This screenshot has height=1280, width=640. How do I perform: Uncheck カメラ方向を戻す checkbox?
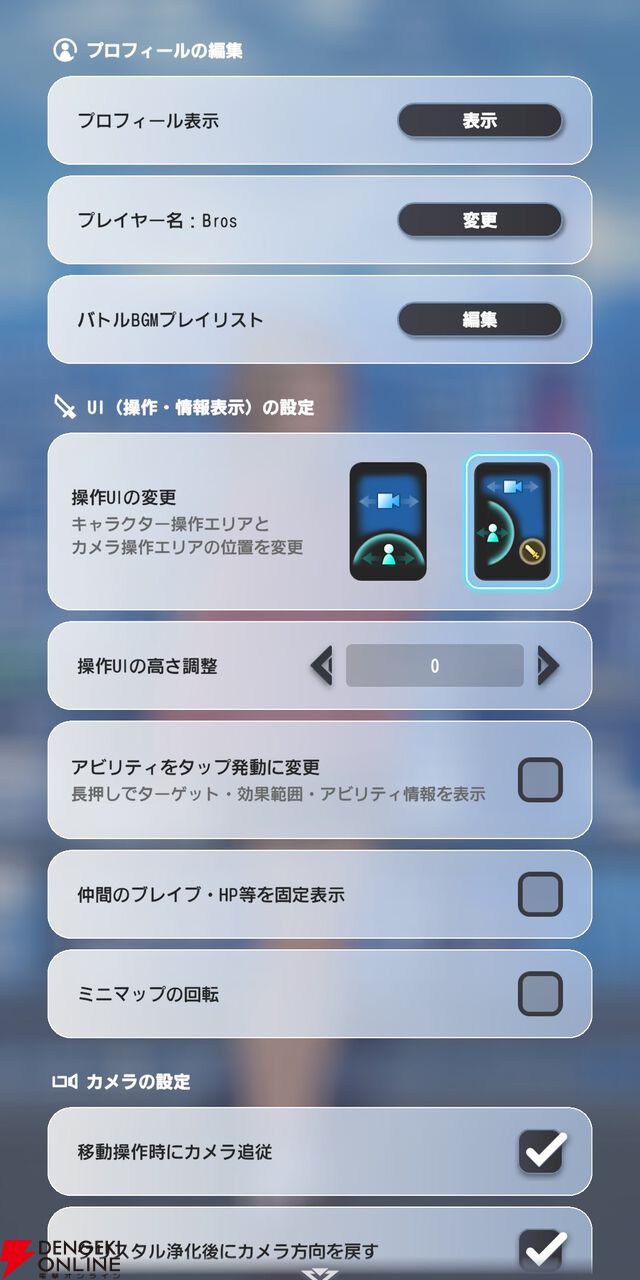click(x=541, y=1250)
